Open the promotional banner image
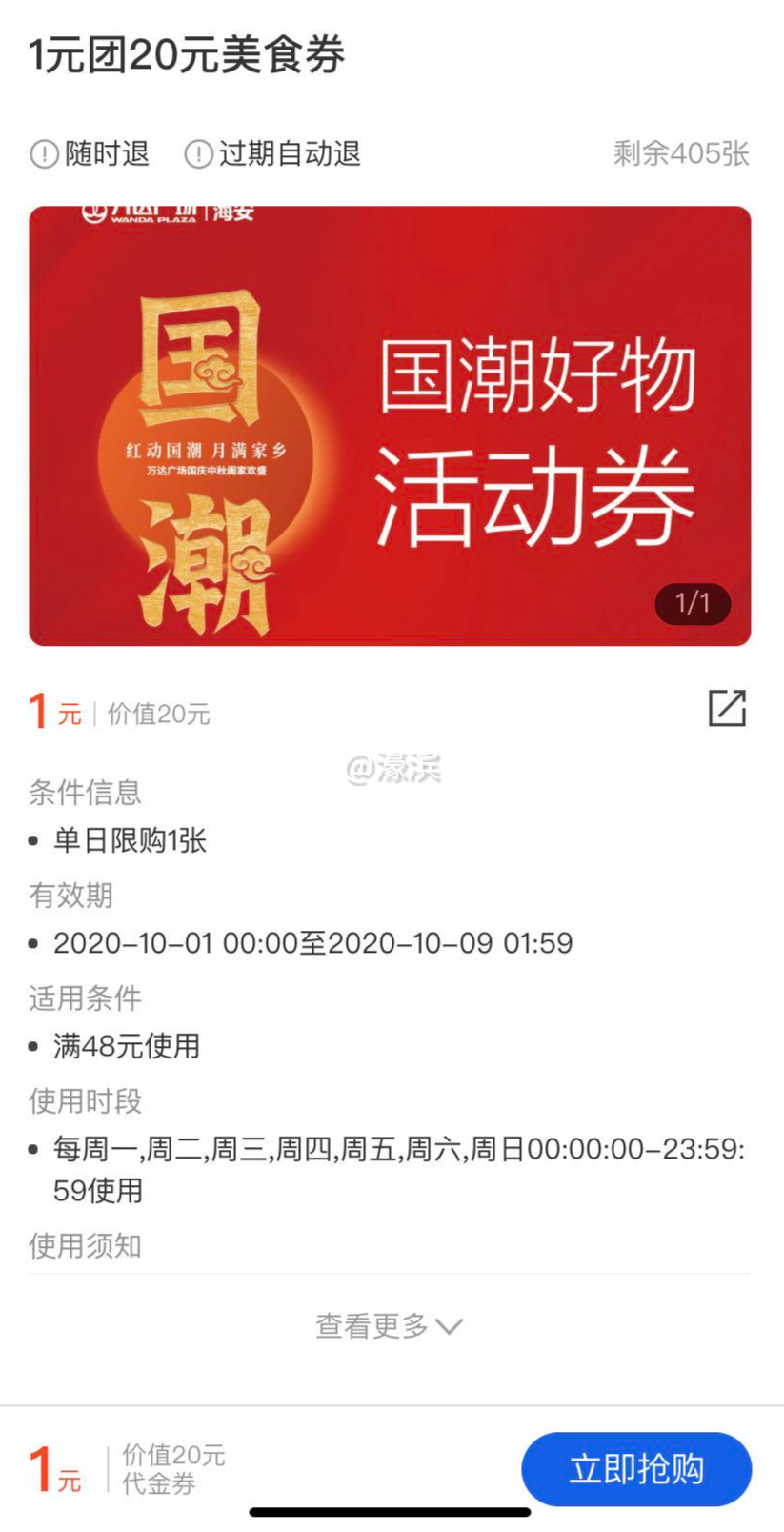 [x=392, y=423]
